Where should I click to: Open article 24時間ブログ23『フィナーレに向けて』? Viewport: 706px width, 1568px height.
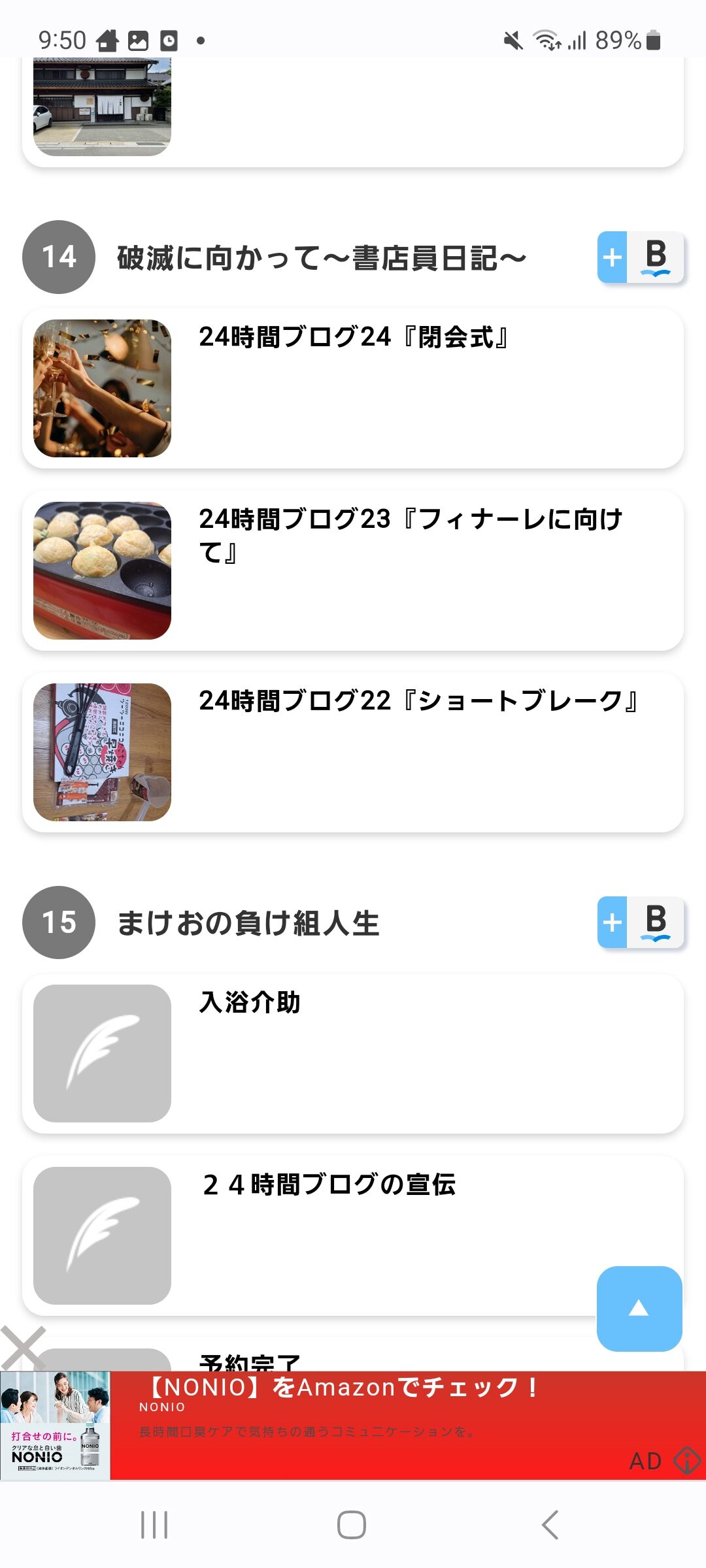click(x=353, y=570)
